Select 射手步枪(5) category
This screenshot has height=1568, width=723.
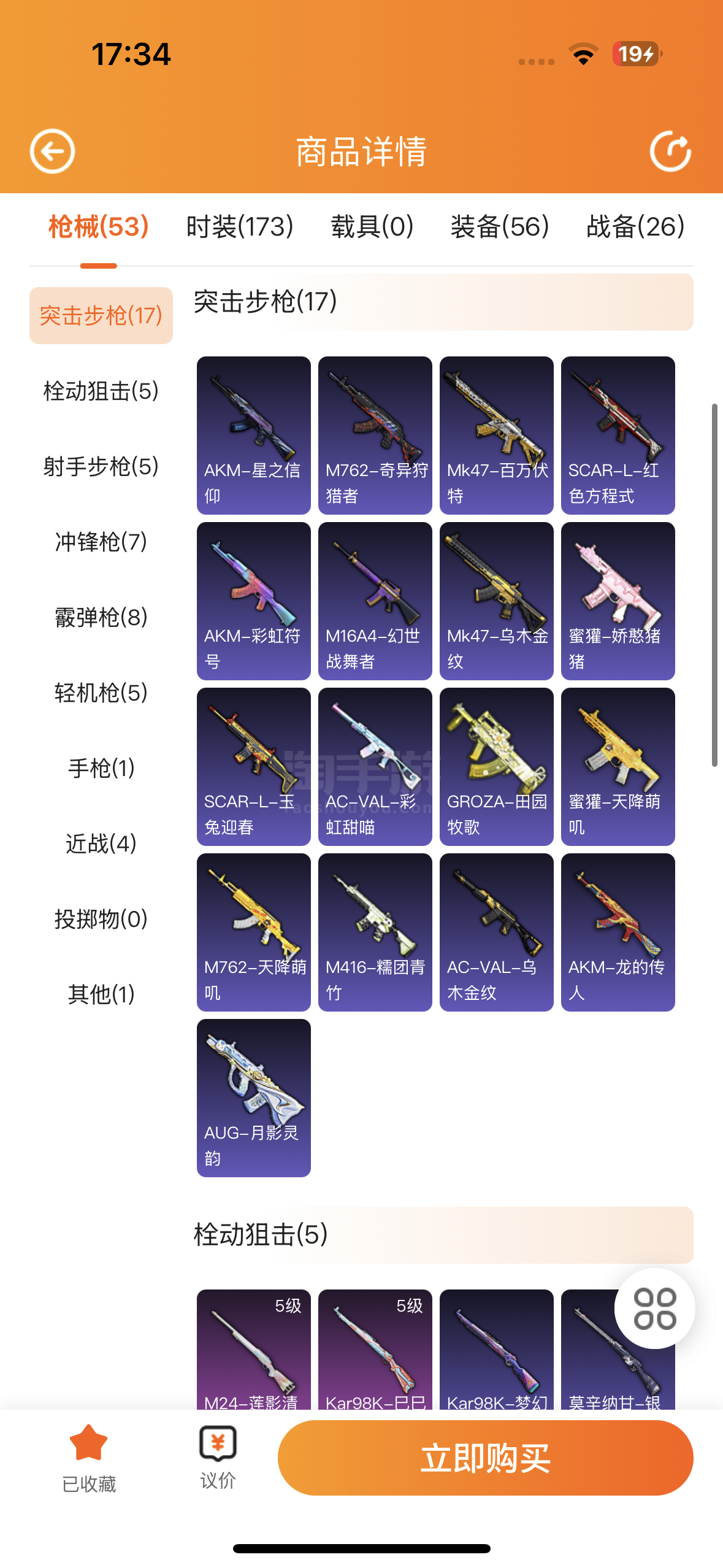[101, 466]
